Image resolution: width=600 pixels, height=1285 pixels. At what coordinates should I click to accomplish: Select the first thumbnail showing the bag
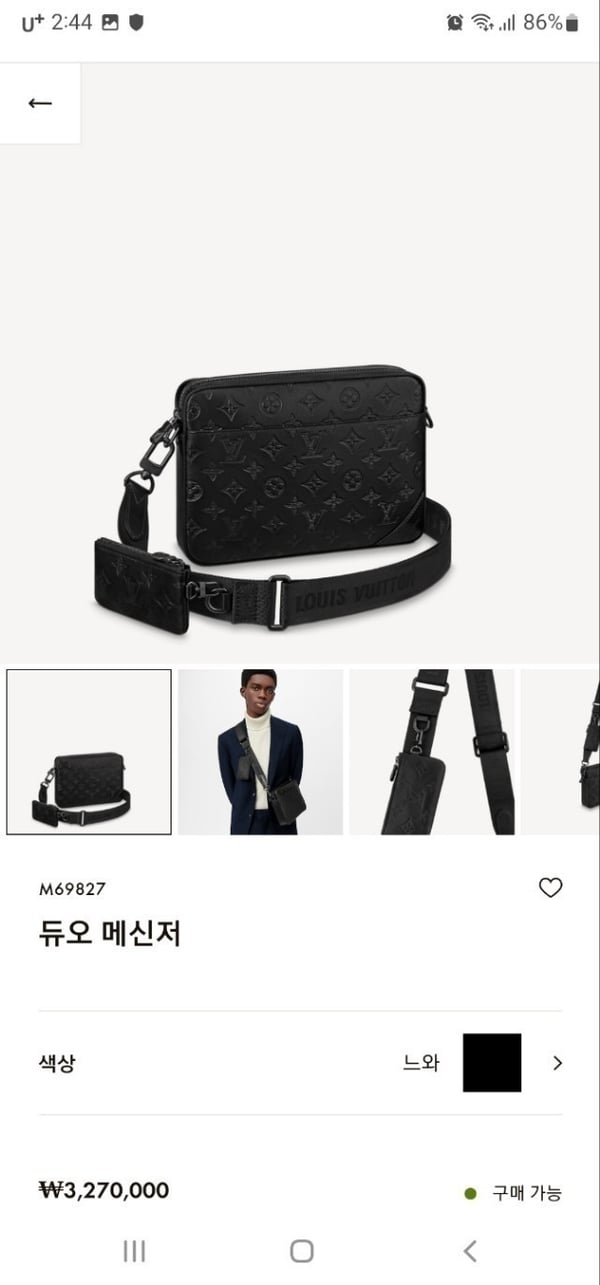89,752
